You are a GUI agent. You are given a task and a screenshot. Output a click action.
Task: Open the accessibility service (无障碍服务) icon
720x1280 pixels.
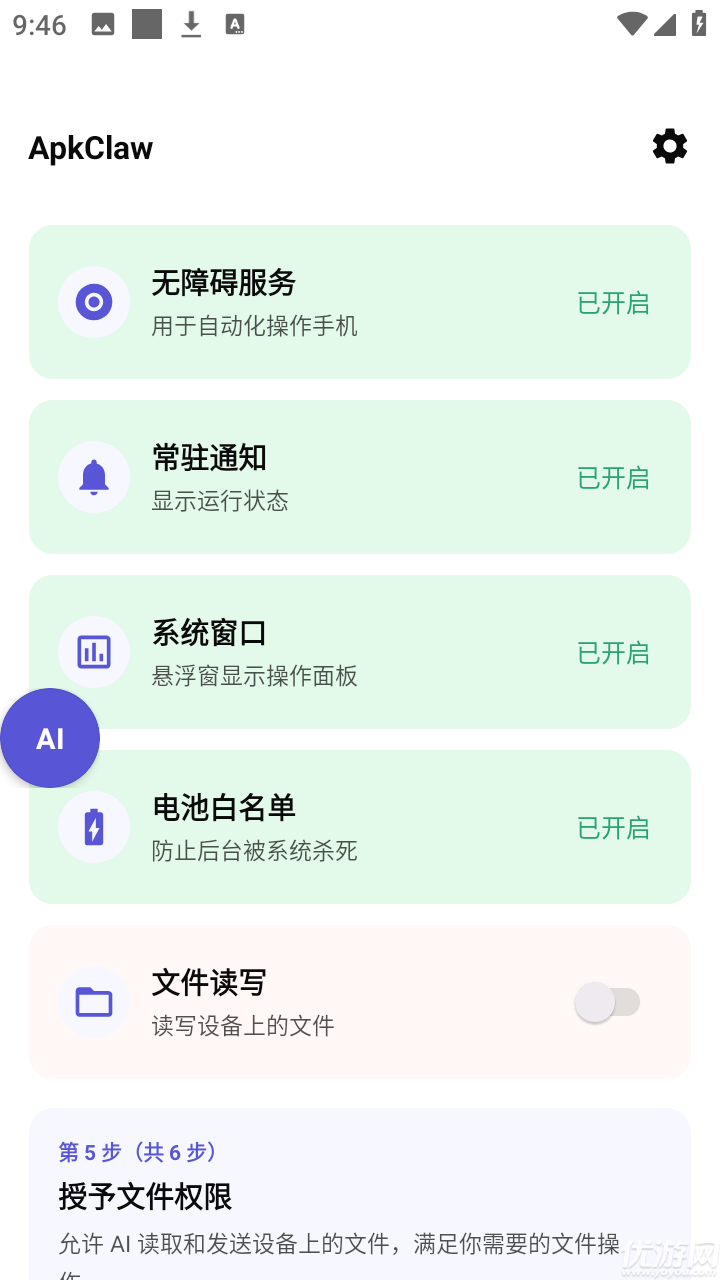coord(93,301)
